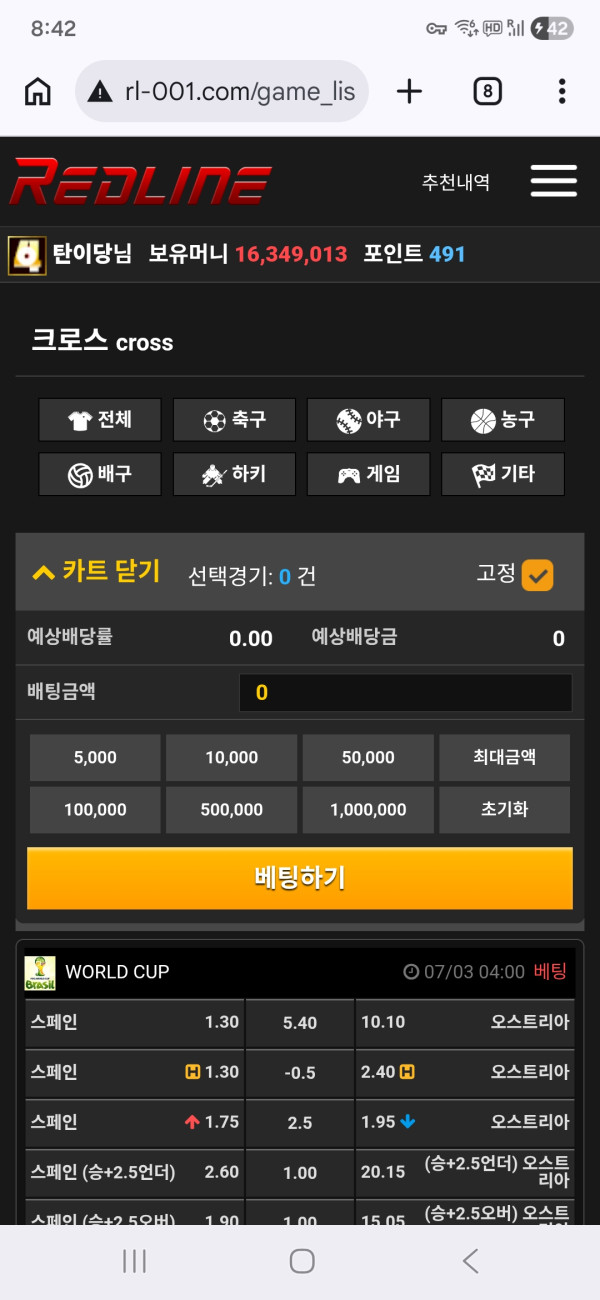Open 추천내역 link
The height and width of the screenshot is (1300, 600).
[456, 182]
